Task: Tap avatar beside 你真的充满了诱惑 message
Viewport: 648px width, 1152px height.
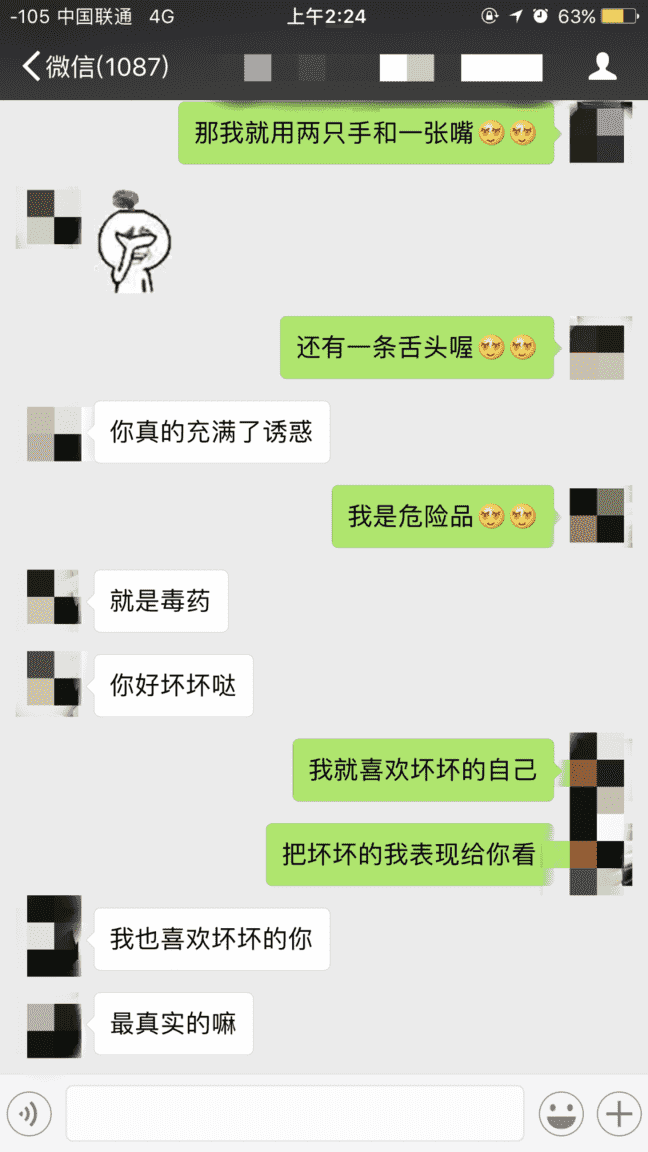Action: tap(54, 433)
